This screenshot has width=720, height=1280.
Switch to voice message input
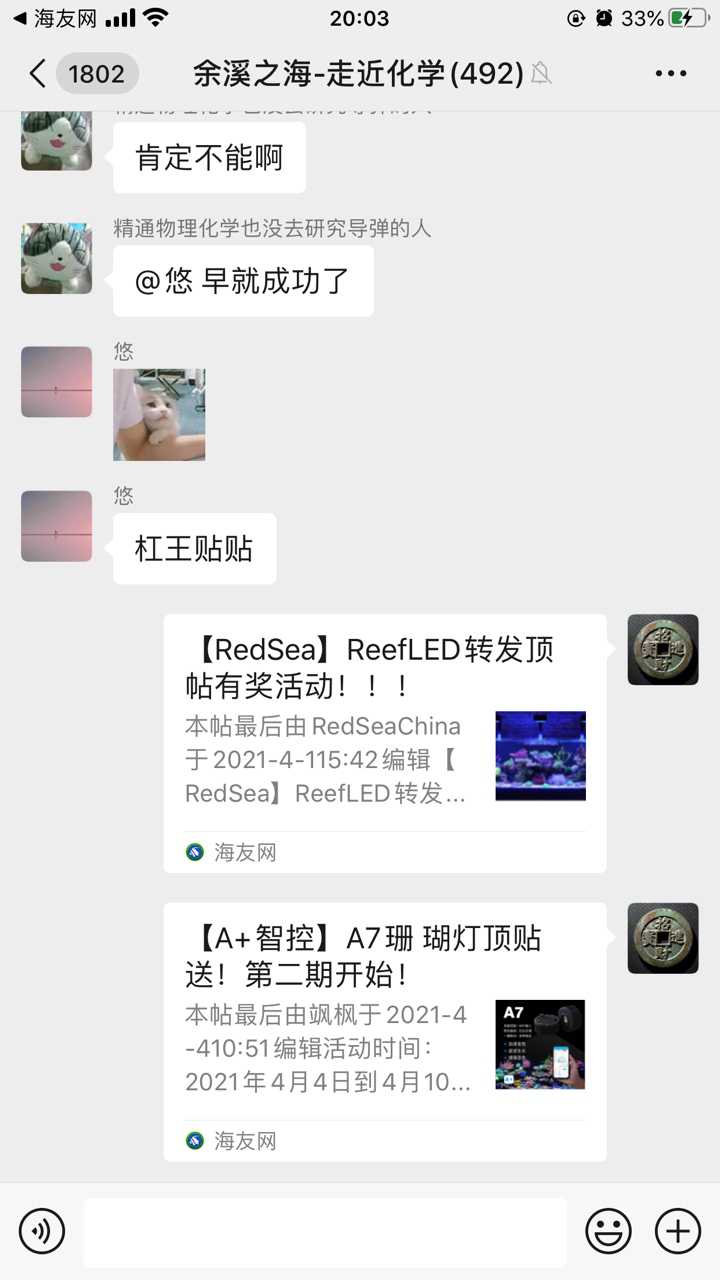point(41,1230)
